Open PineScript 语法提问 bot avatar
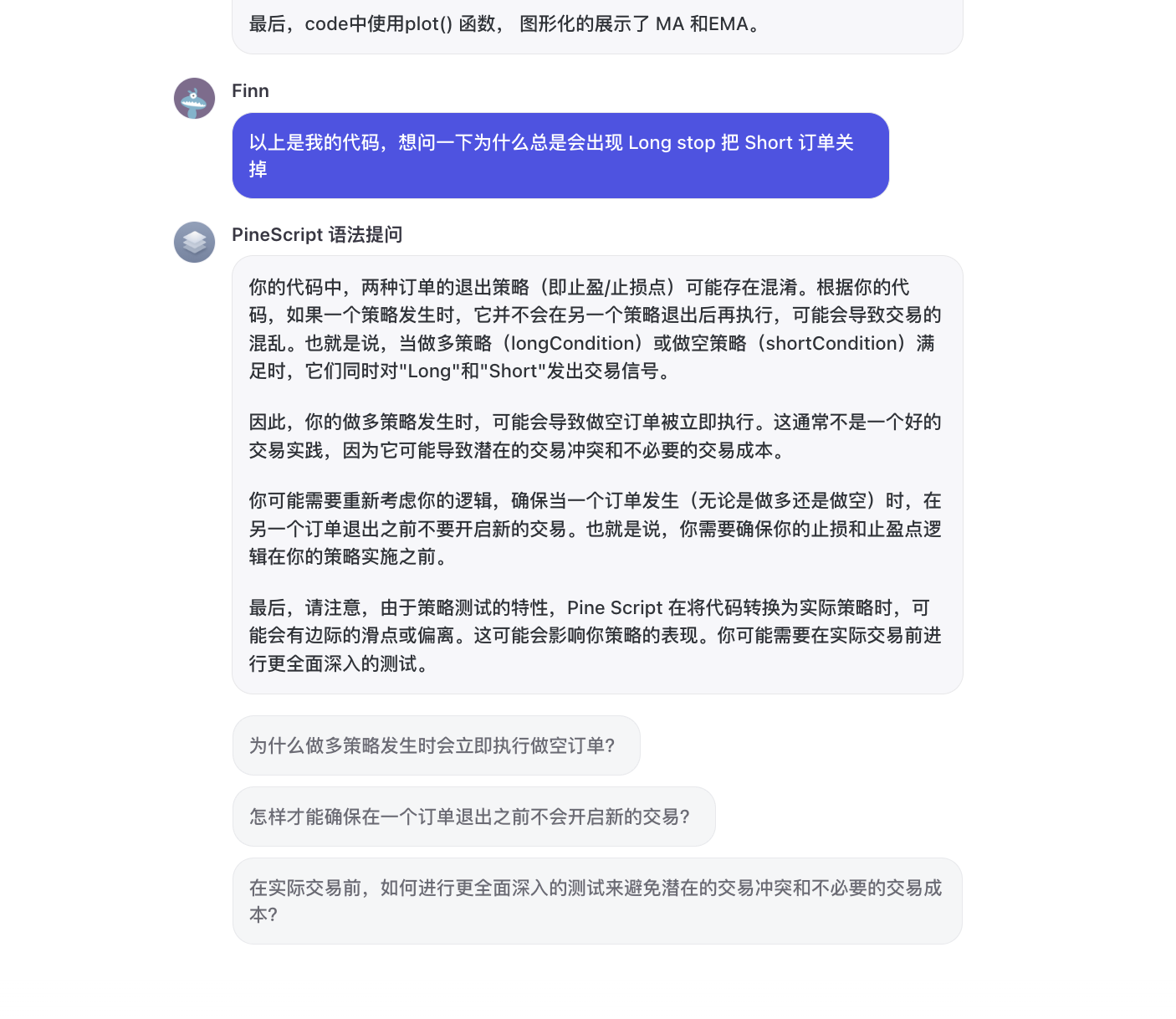Image resolution: width=1176 pixels, height=1019 pixels. [x=194, y=243]
